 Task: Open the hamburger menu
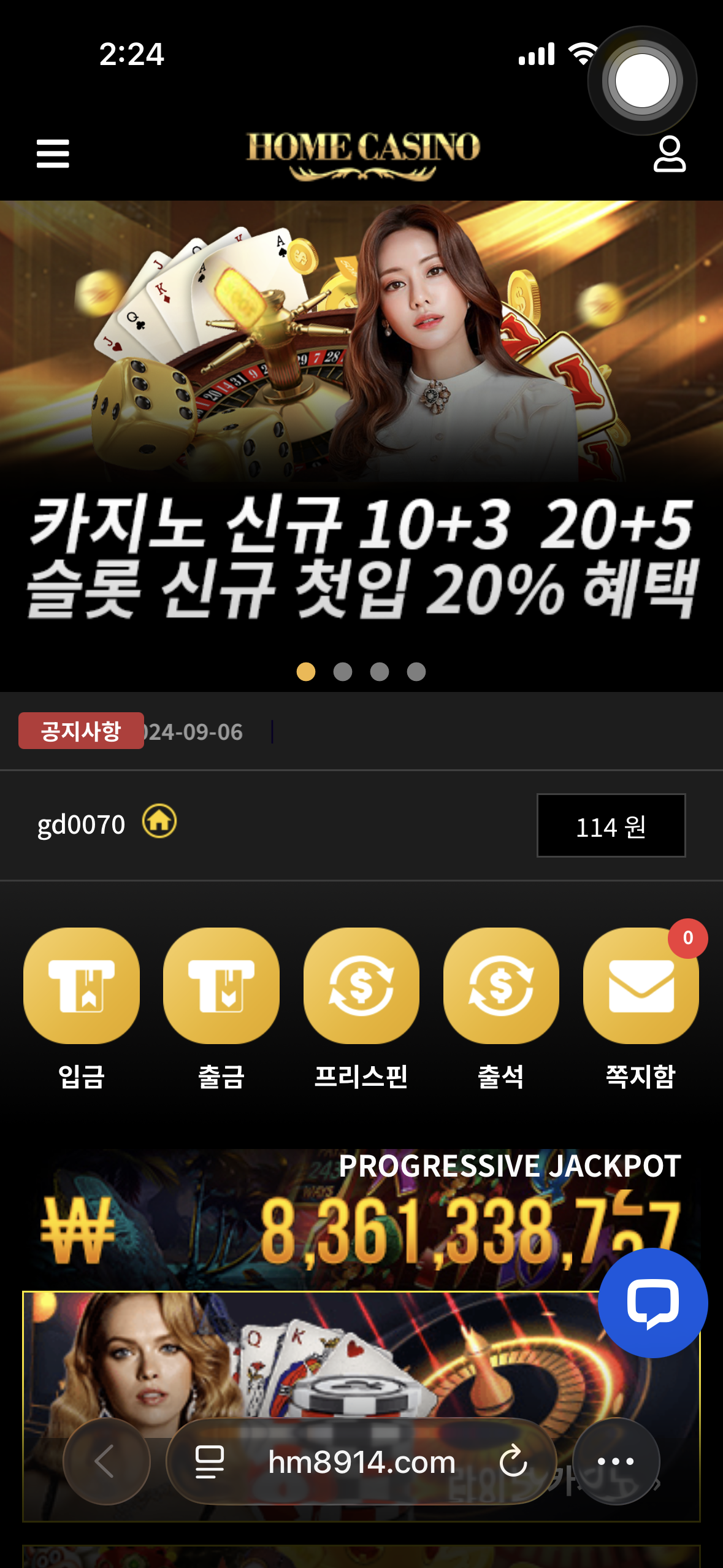53,153
